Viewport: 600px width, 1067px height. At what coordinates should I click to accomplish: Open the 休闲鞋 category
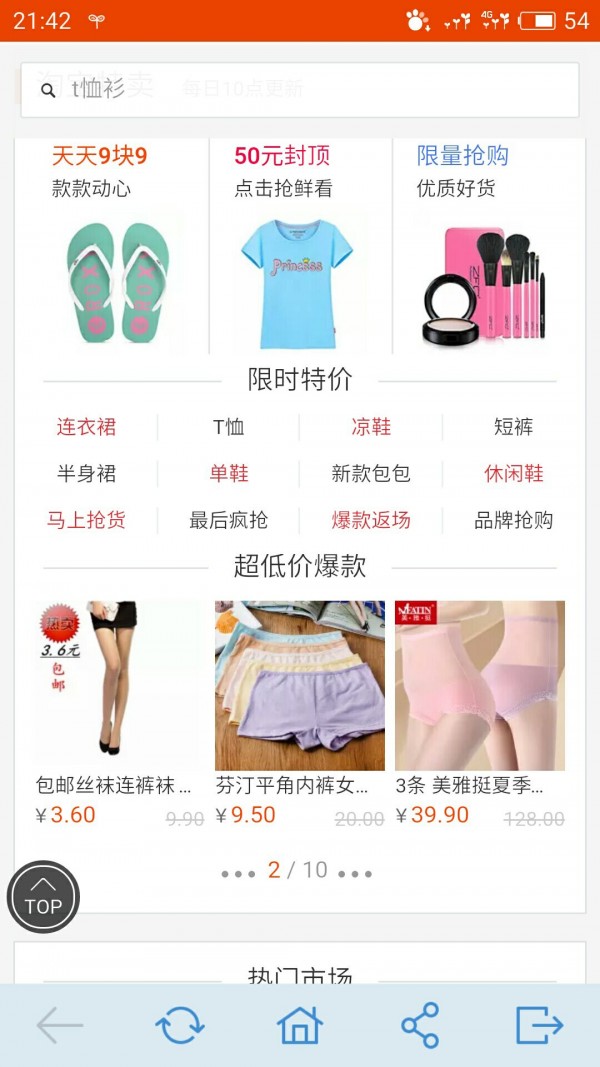[513, 474]
